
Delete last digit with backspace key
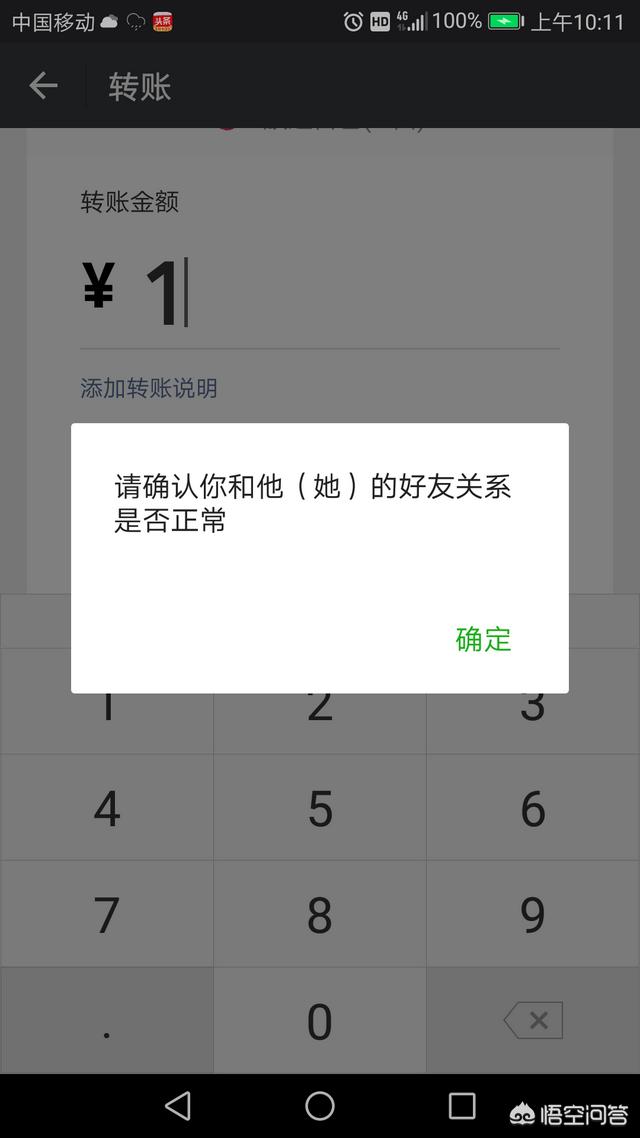533,1020
